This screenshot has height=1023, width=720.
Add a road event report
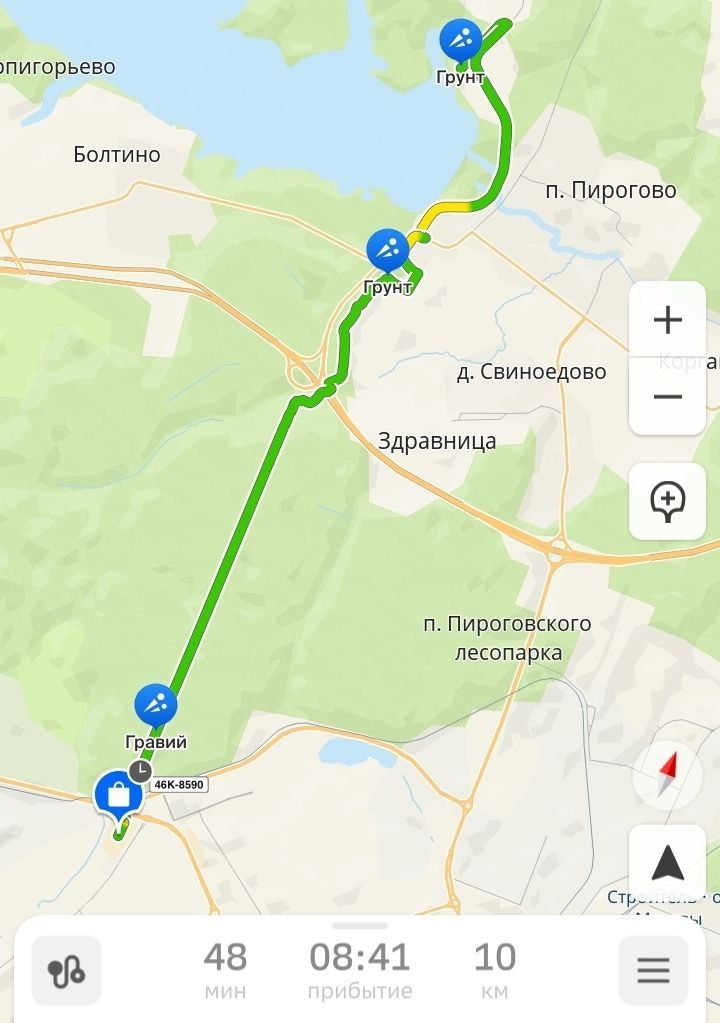667,501
